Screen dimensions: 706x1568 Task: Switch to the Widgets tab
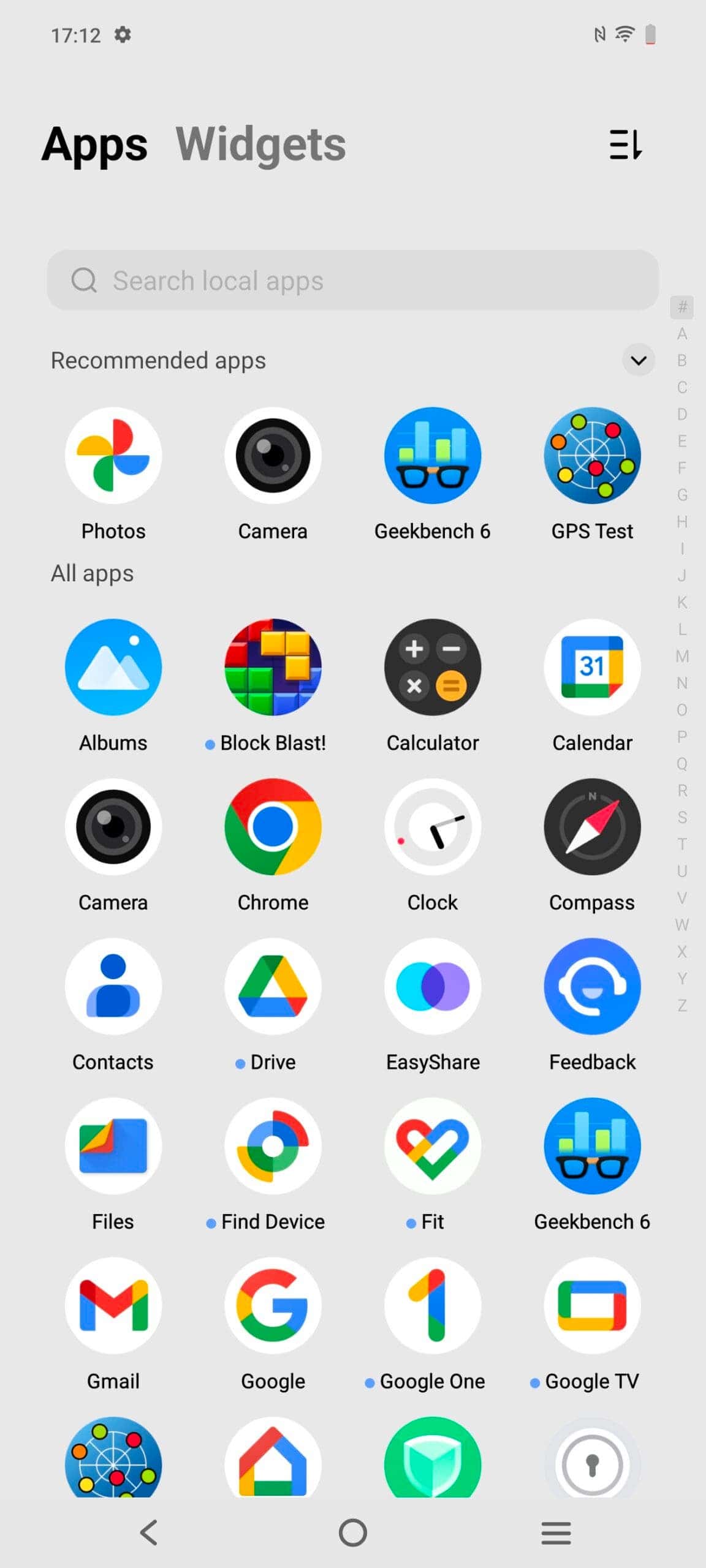tap(260, 145)
